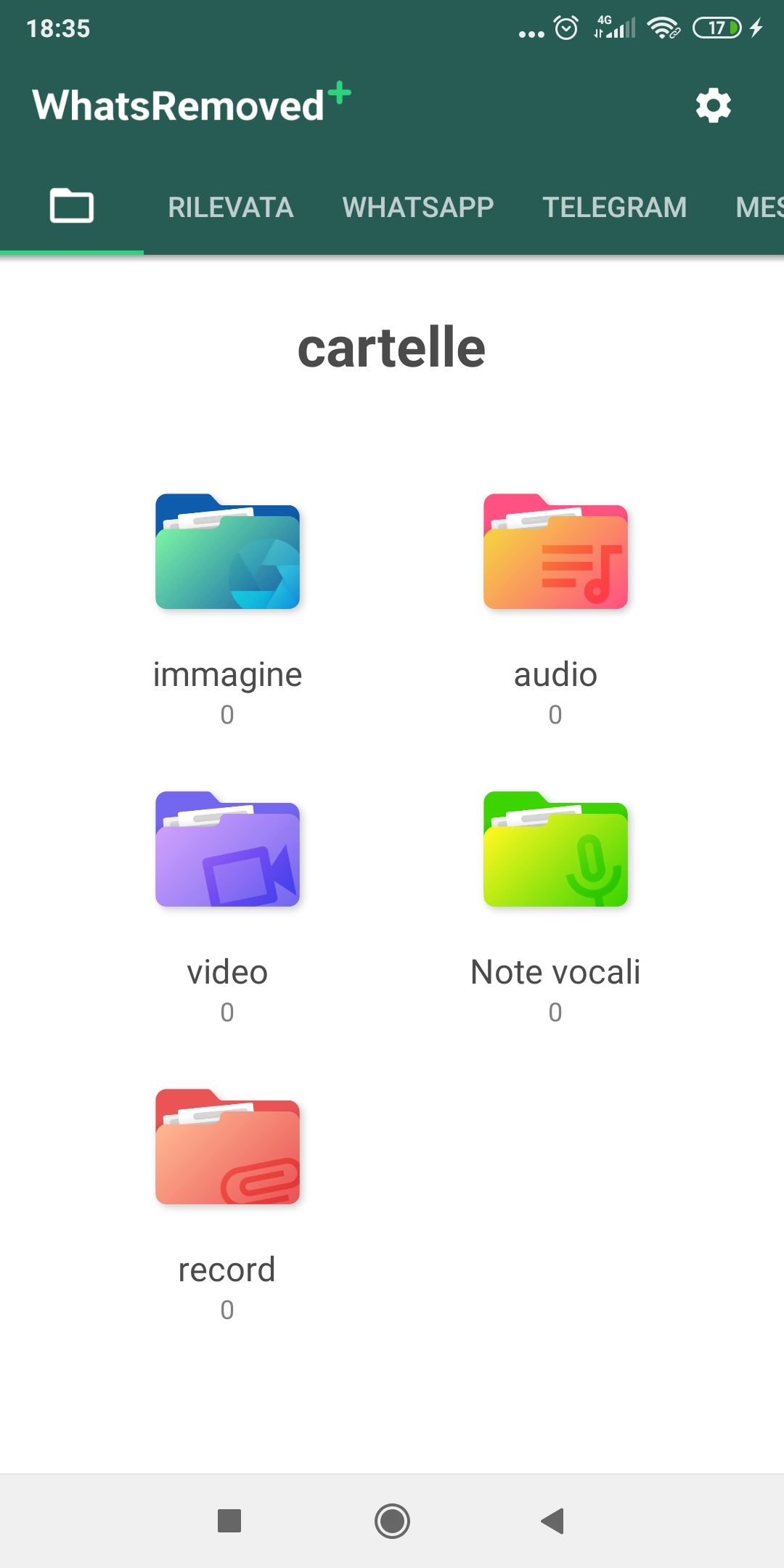The image size is (784, 1568).
Task: Switch to the TELEGRAM tab
Action: (x=615, y=208)
